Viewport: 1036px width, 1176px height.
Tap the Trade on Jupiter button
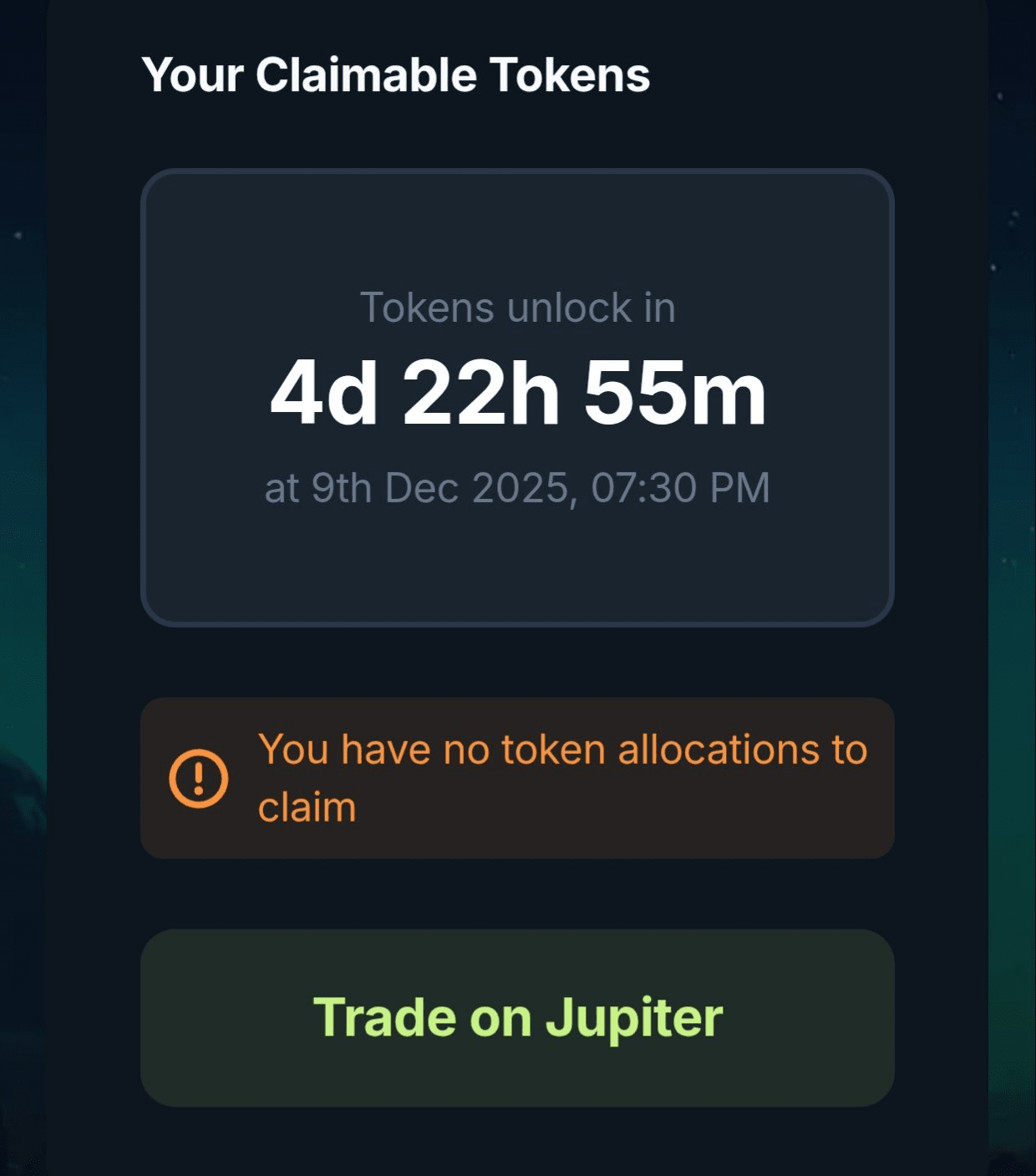point(517,1017)
